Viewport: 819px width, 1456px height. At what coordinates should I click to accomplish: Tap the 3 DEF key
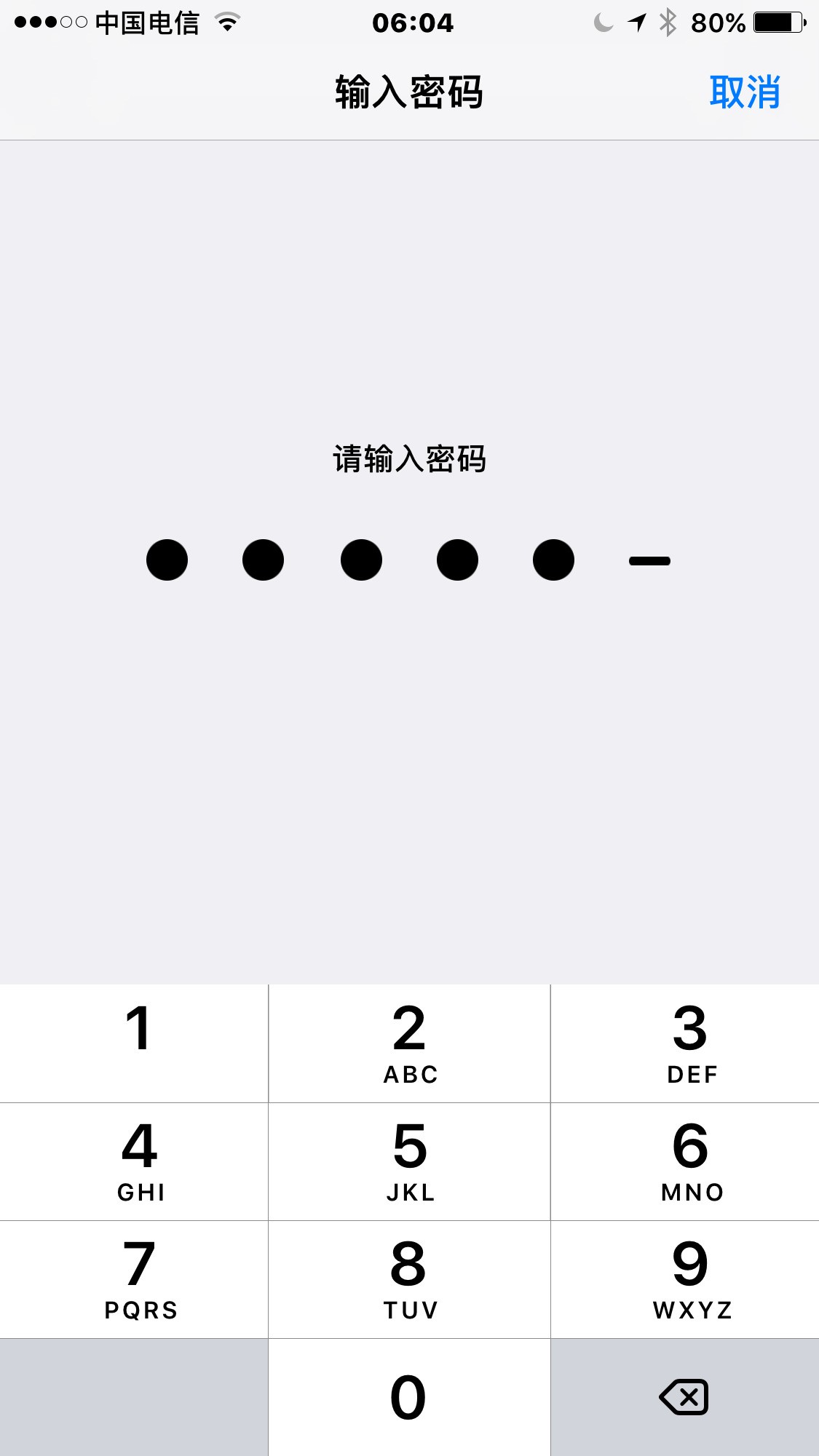(x=685, y=1043)
